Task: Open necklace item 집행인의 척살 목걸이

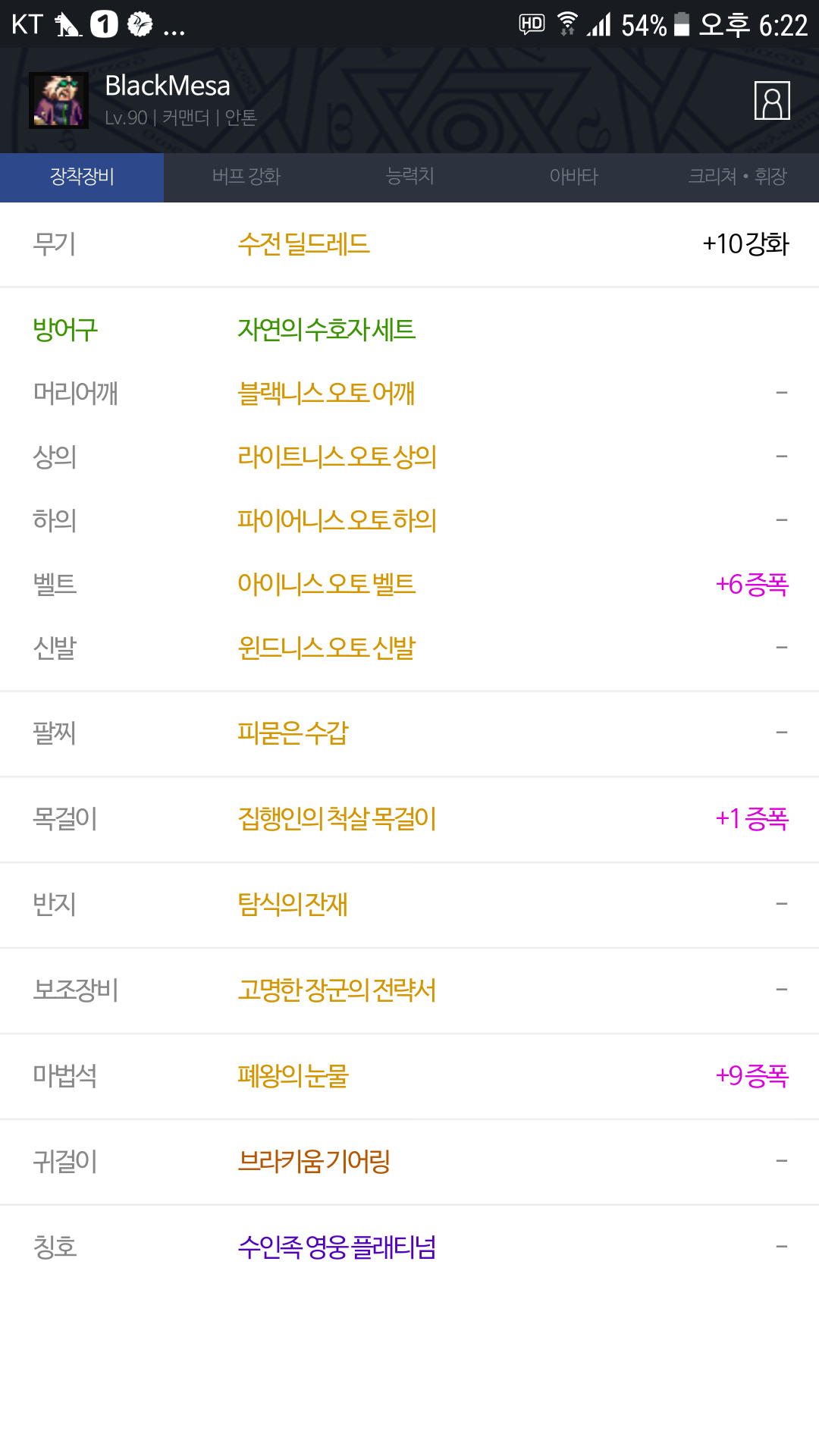Action: click(x=337, y=819)
